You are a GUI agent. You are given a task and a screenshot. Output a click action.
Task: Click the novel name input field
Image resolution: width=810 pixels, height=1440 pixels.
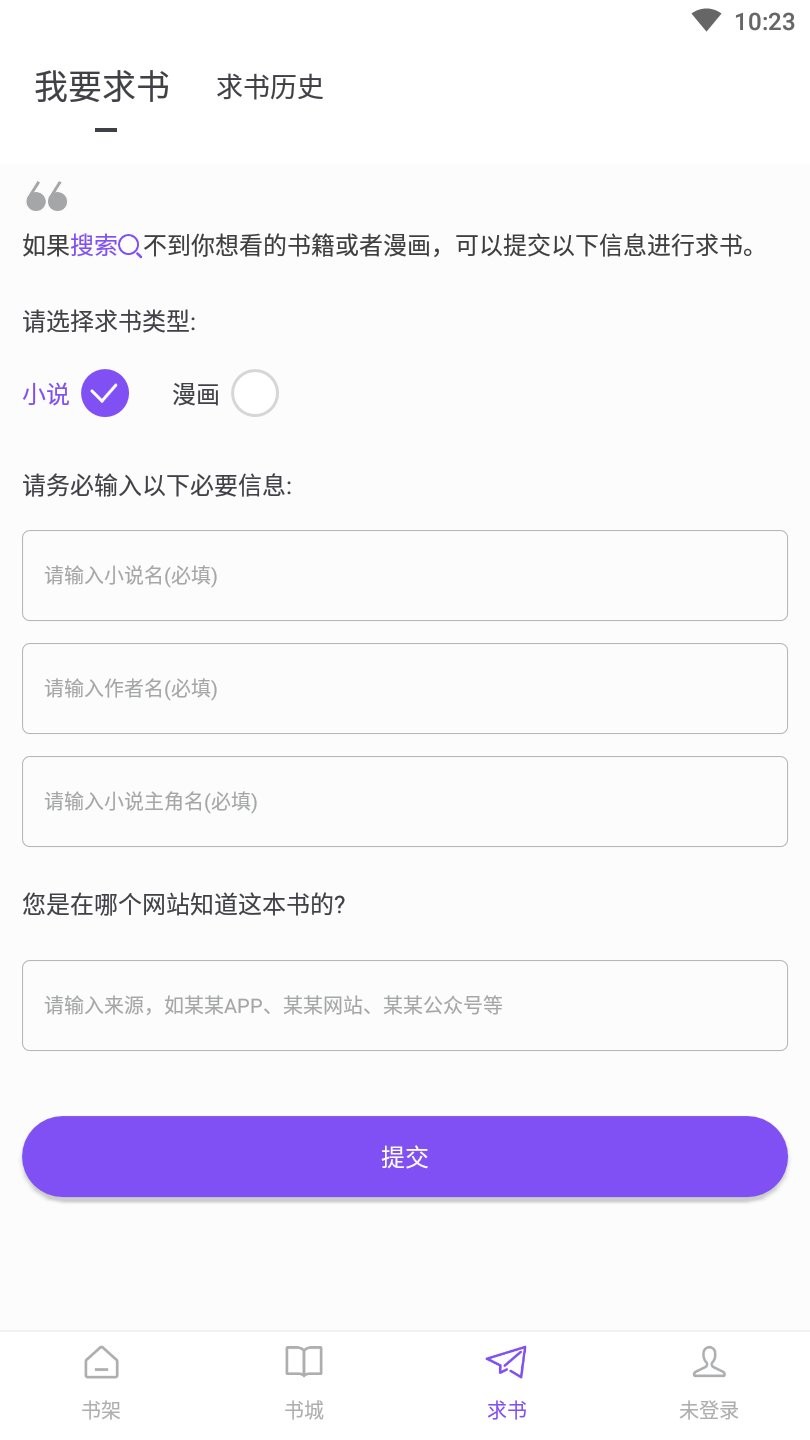tap(405, 576)
